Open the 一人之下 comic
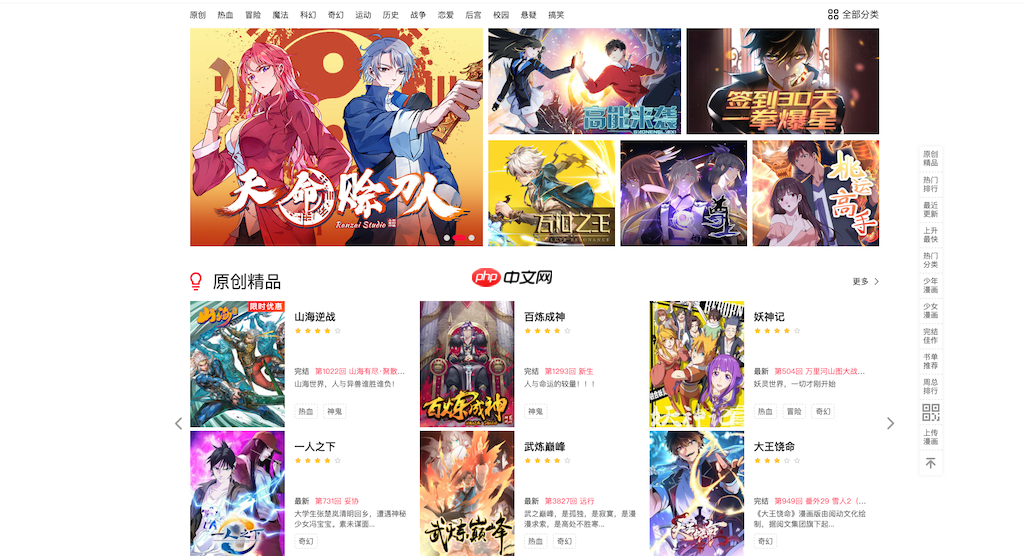Screen dimensions: 1024x556 click(x=314, y=446)
